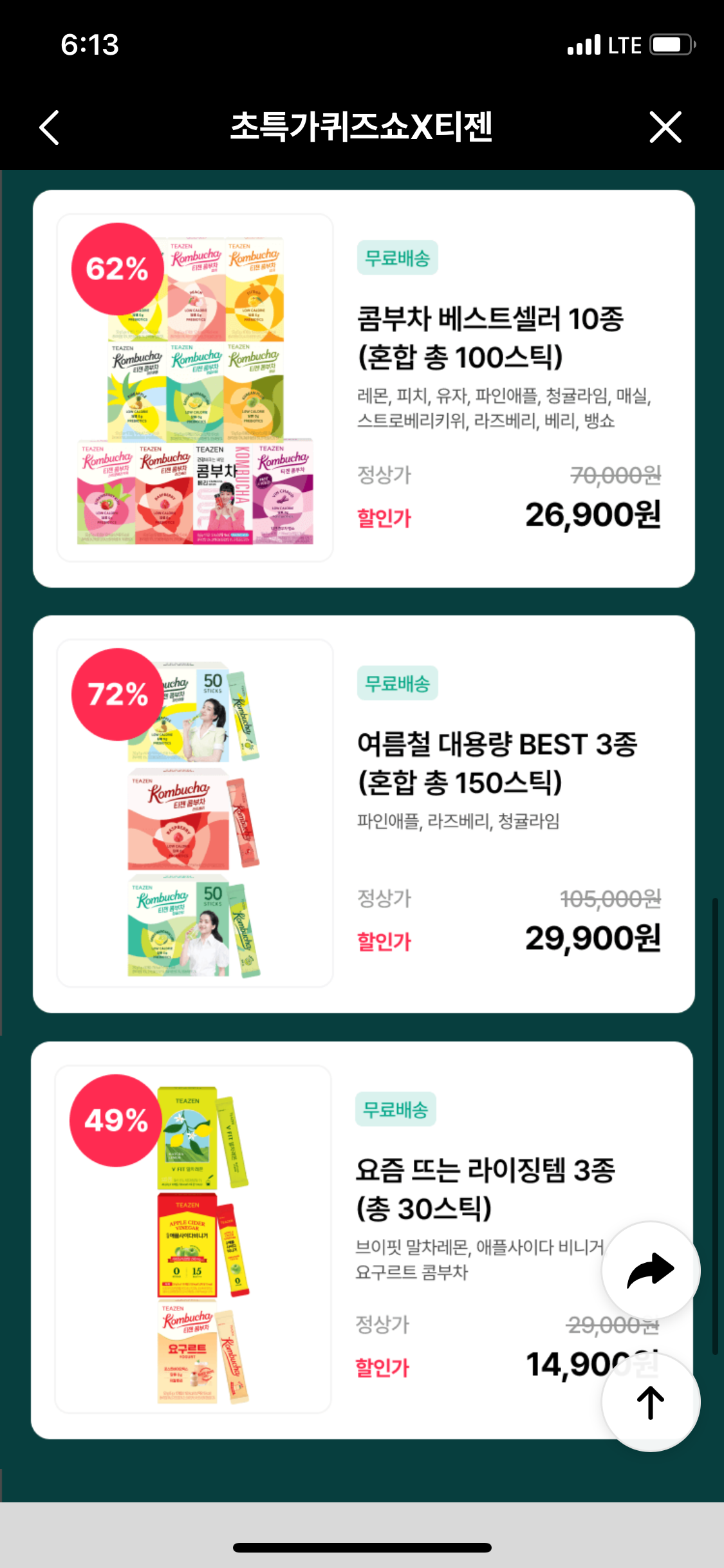Open the 콤부차 베스트셀러 10종 product card
Image resolution: width=724 pixels, height=1568 pixels.
click(x=363, y=388)
